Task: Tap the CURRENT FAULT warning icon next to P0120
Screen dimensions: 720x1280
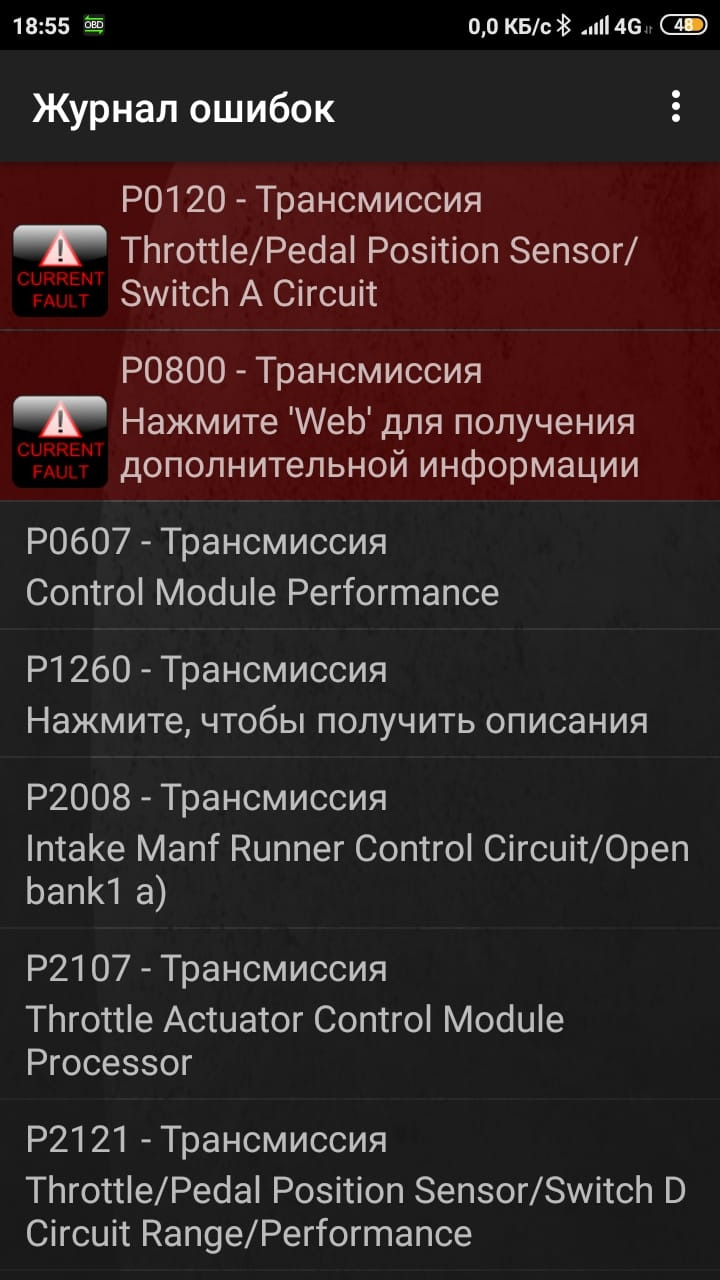Action: [59, 272]
